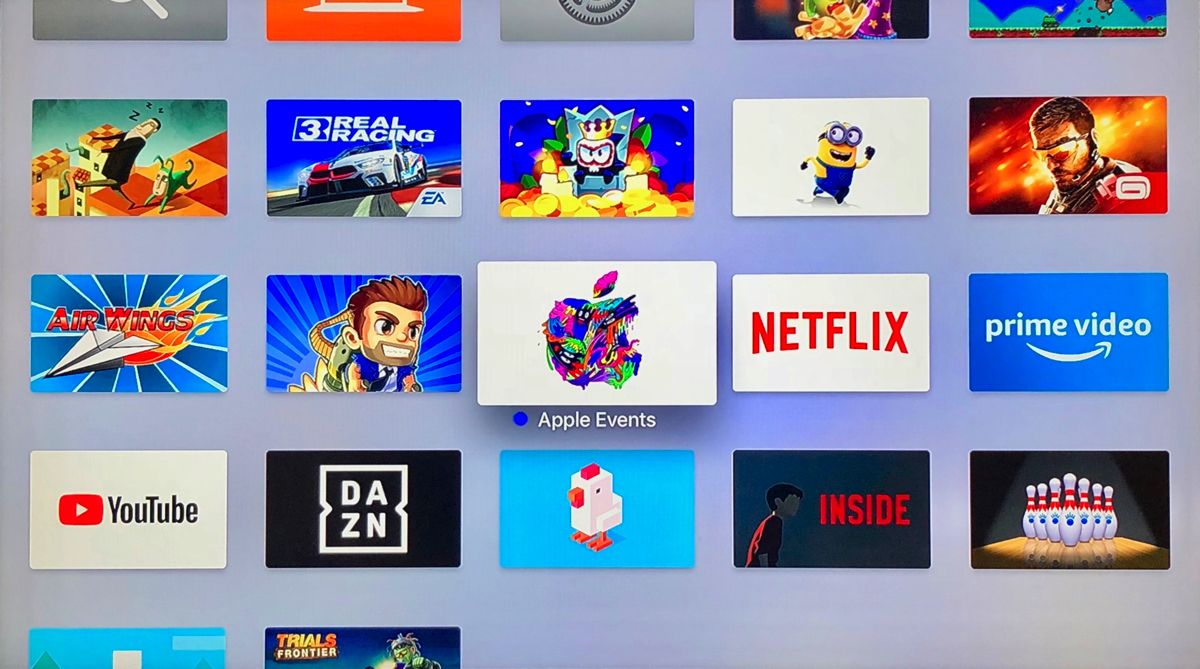Image resolution: width=1200 pixels, height=669 pixels.
Task: Launch Air Wings game
Action: point(129,333)
